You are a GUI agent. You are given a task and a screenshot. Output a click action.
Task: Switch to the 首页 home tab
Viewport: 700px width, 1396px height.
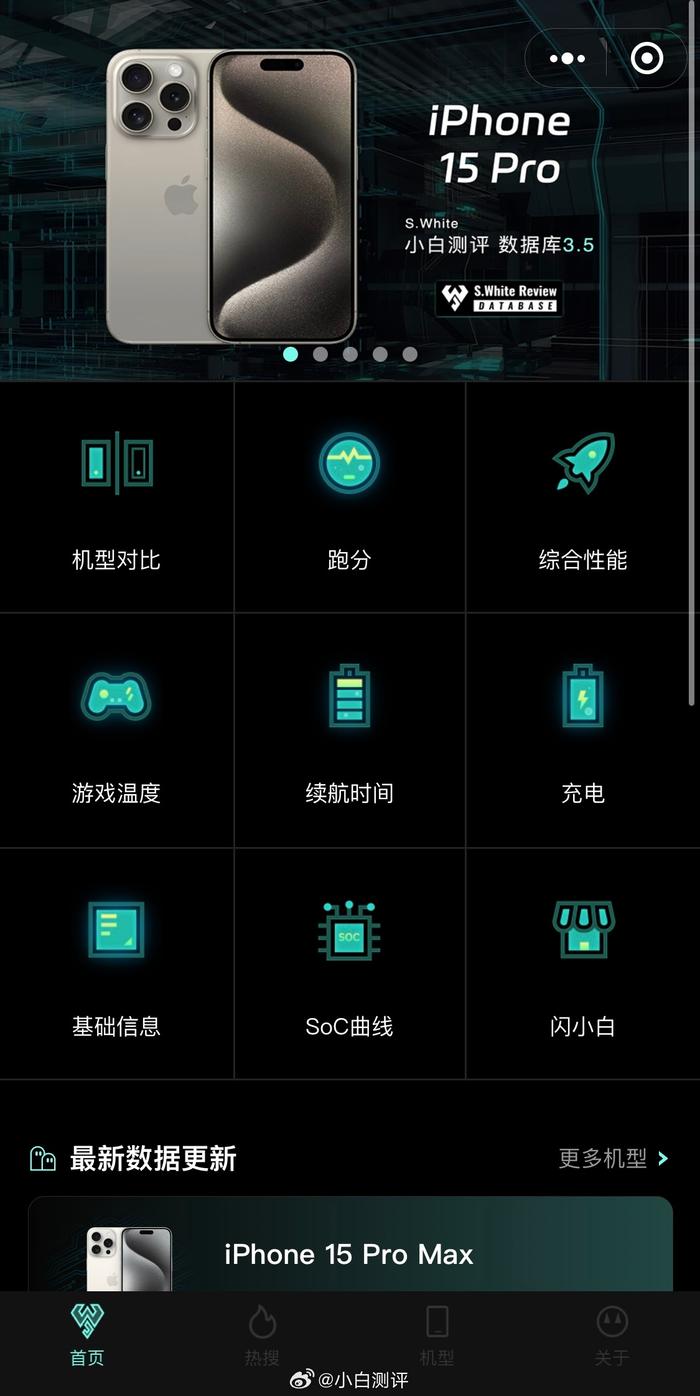point(87,1335)
